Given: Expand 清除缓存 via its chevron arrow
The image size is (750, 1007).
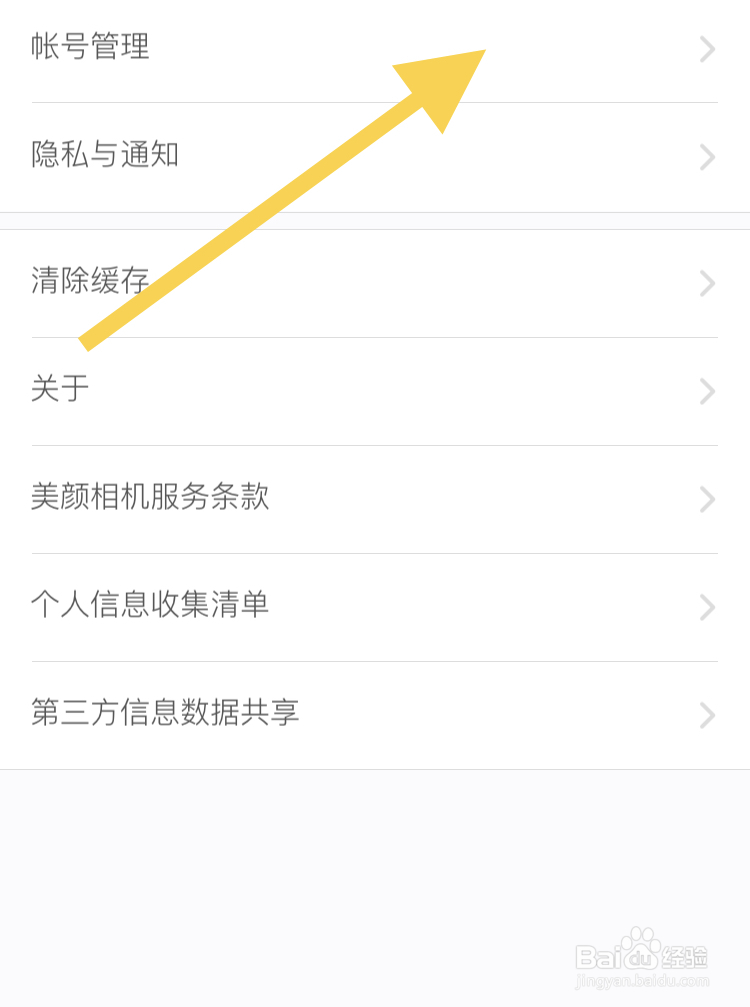Looking at the screenshot, I should point(707,284).
